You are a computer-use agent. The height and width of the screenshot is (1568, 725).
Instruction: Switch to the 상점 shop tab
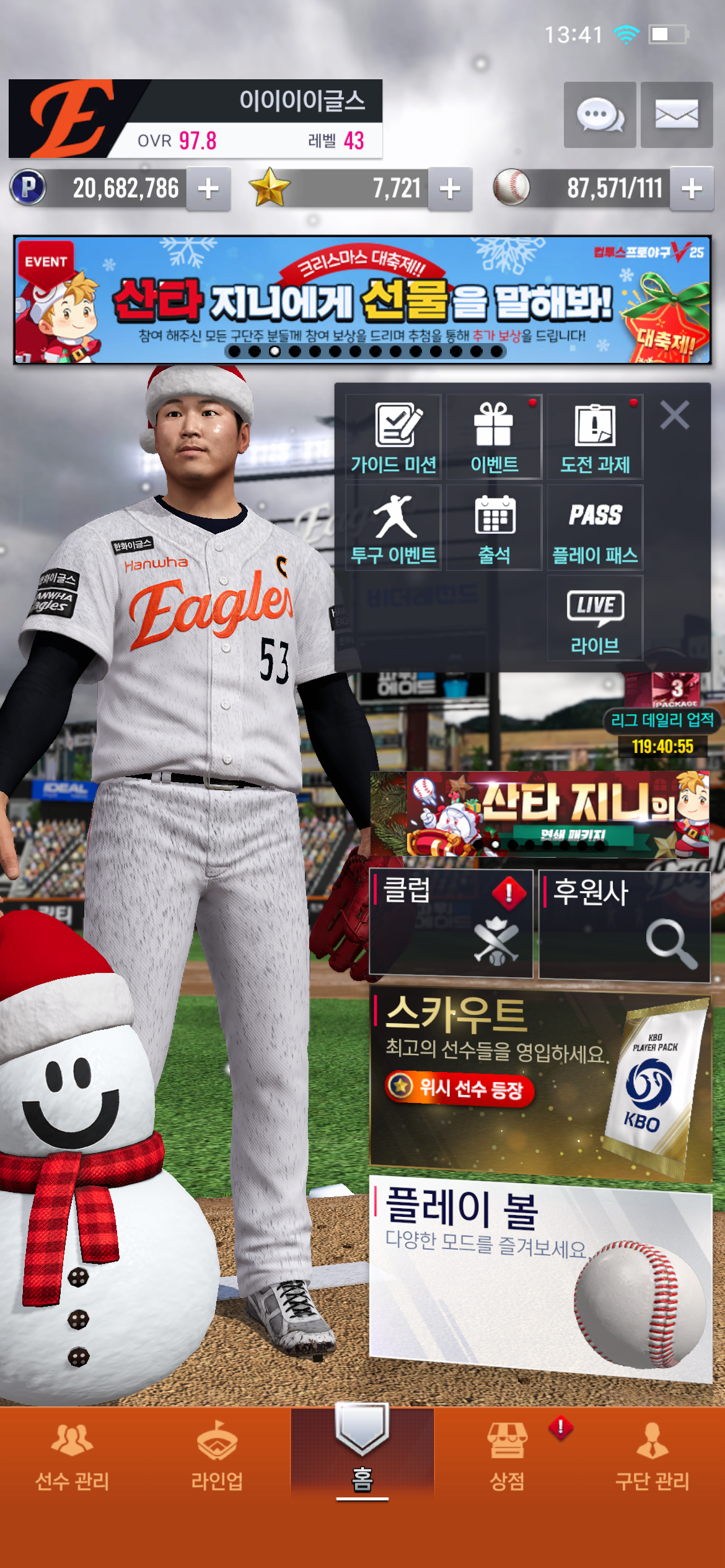point(507,1455)
